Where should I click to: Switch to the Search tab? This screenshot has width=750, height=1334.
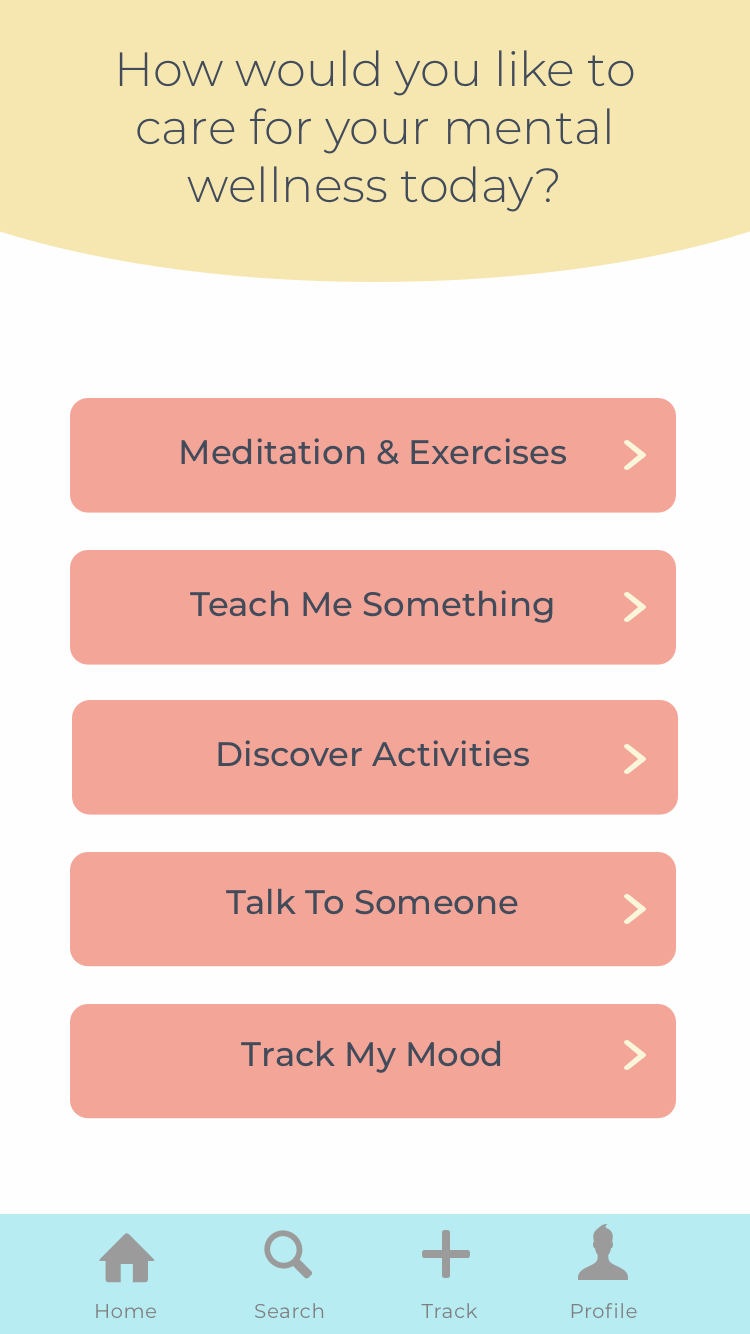pos(289,1275)
